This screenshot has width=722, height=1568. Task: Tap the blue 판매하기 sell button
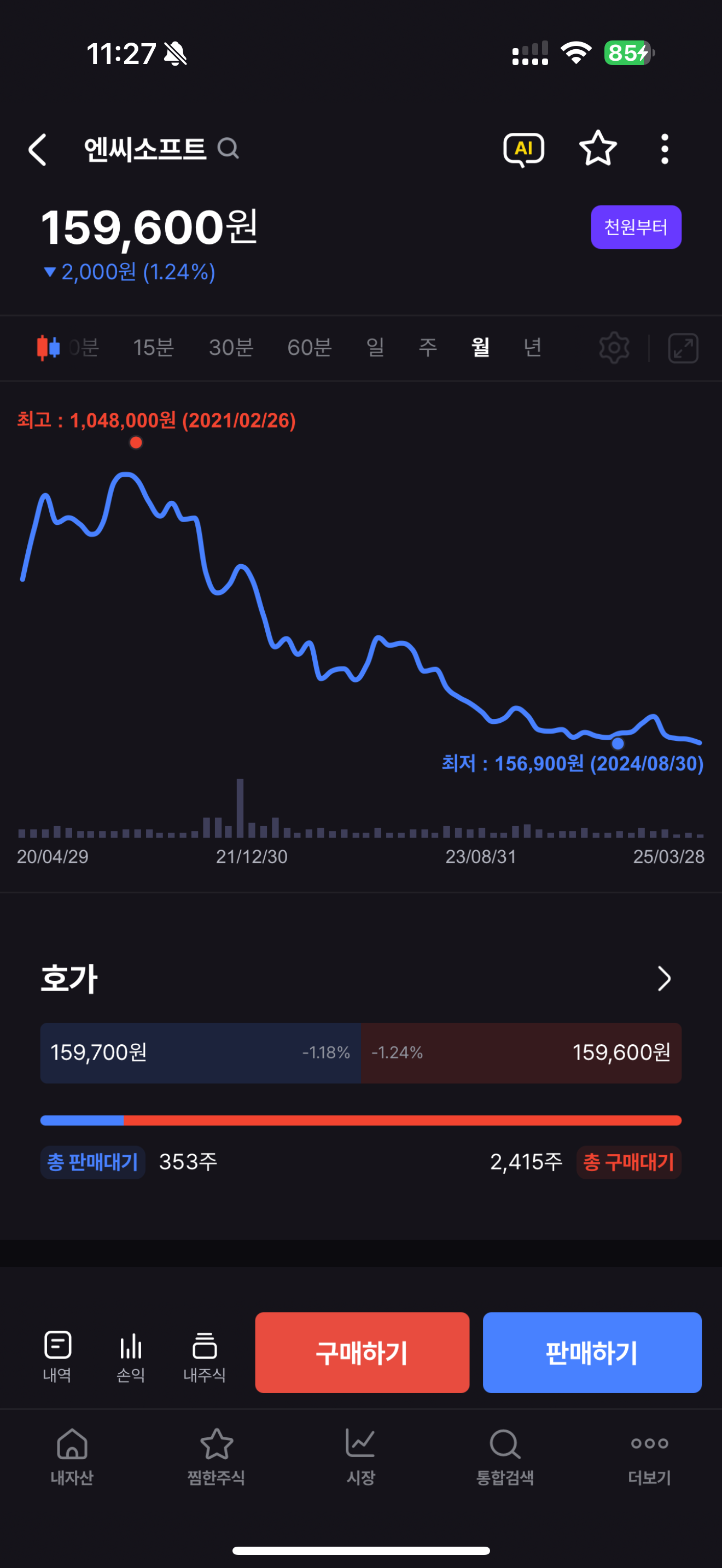[x=592, y=1353]
